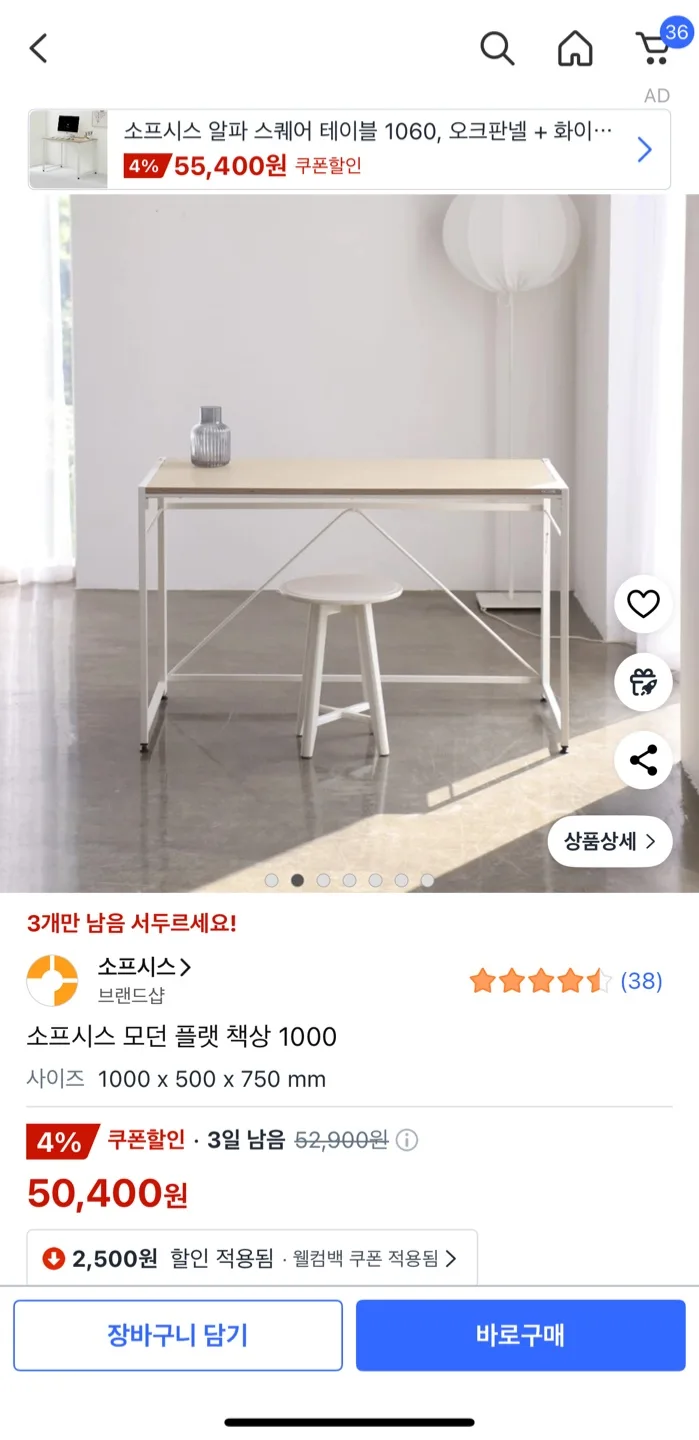Screen dimensions: 699x1440
Task: Tap the gift icon on the product image
Action: click(x=643, y=682)
